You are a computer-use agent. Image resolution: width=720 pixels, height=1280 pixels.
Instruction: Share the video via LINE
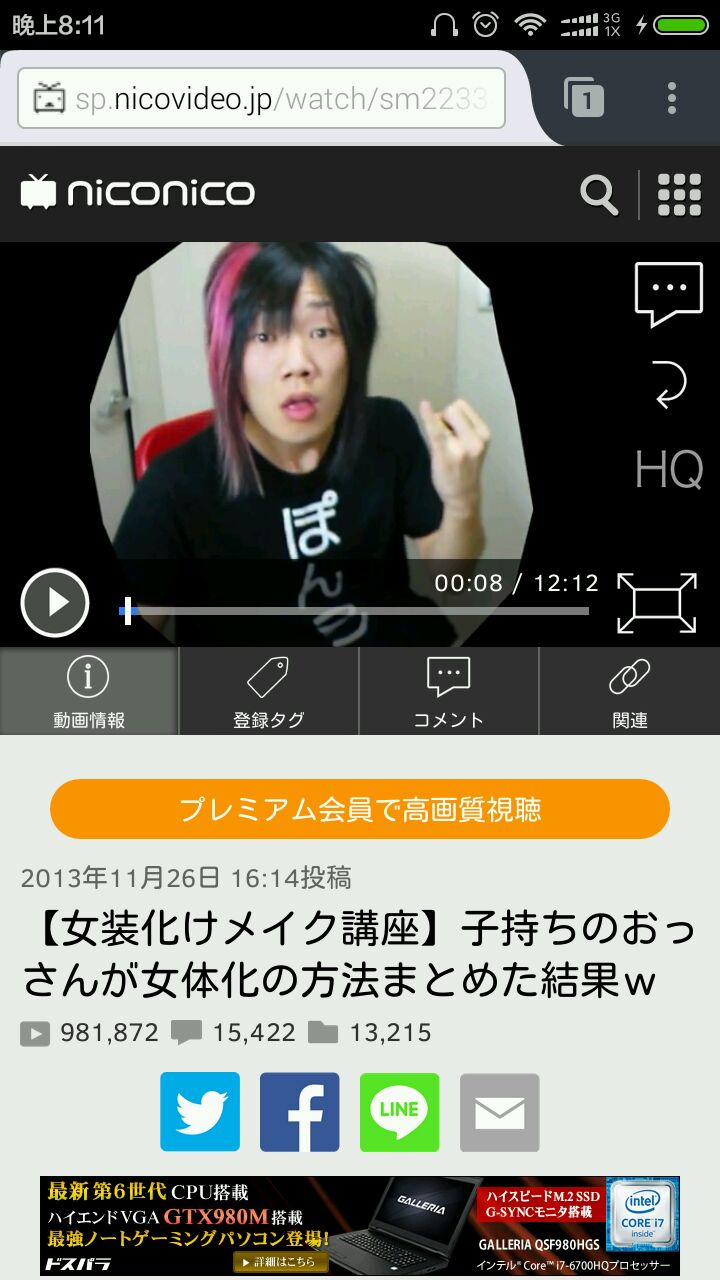tap(399, 1112)
